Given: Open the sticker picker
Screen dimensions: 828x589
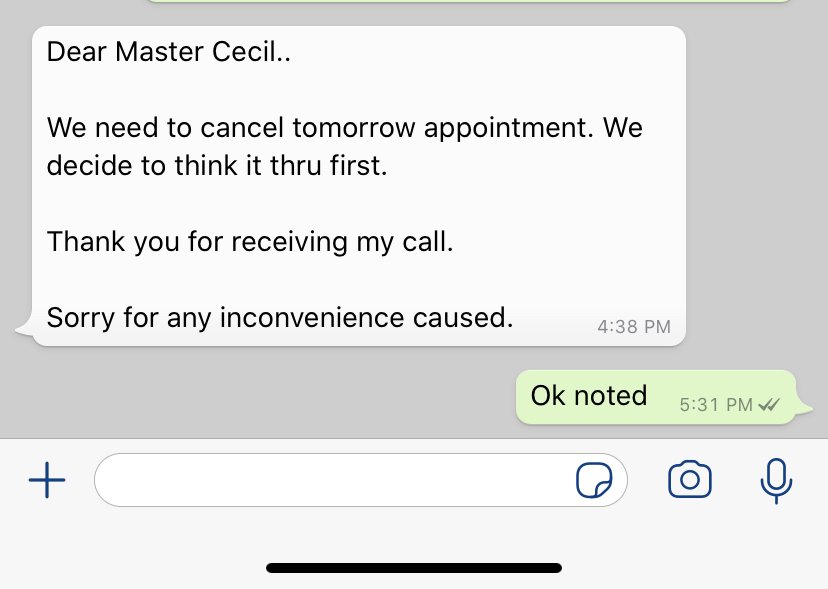Looking at the screenshot, I should [594, 482].
